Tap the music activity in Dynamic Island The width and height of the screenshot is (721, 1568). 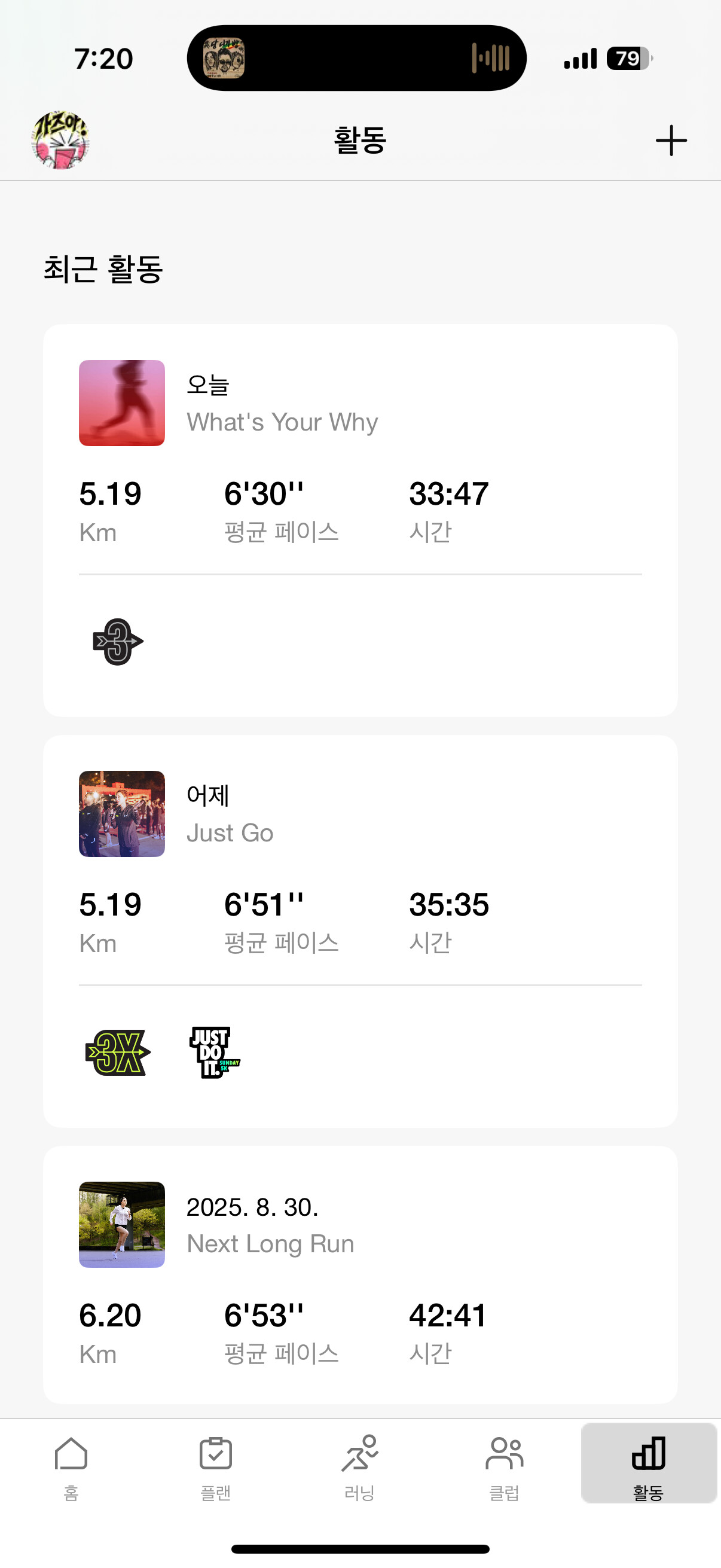point(356,59)
